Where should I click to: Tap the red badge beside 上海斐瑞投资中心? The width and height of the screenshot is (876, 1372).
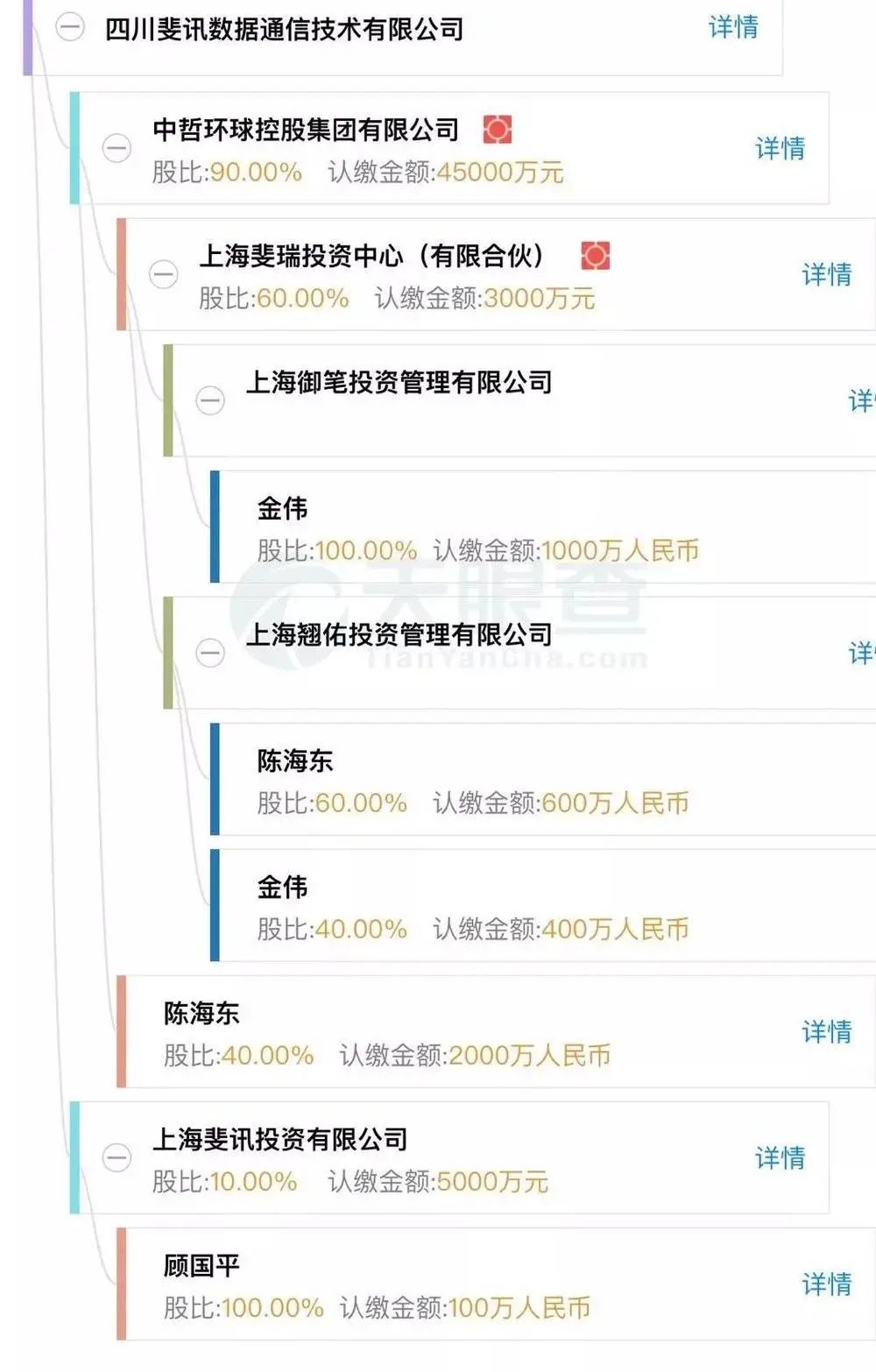[596, 256]
